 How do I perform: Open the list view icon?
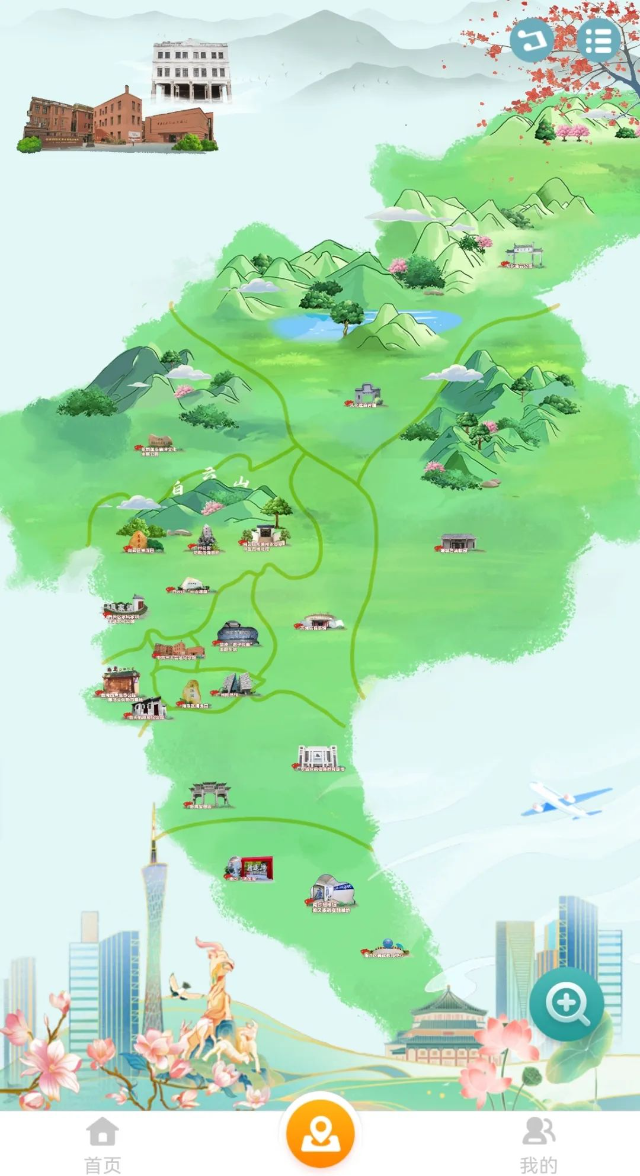pos(599,41)
